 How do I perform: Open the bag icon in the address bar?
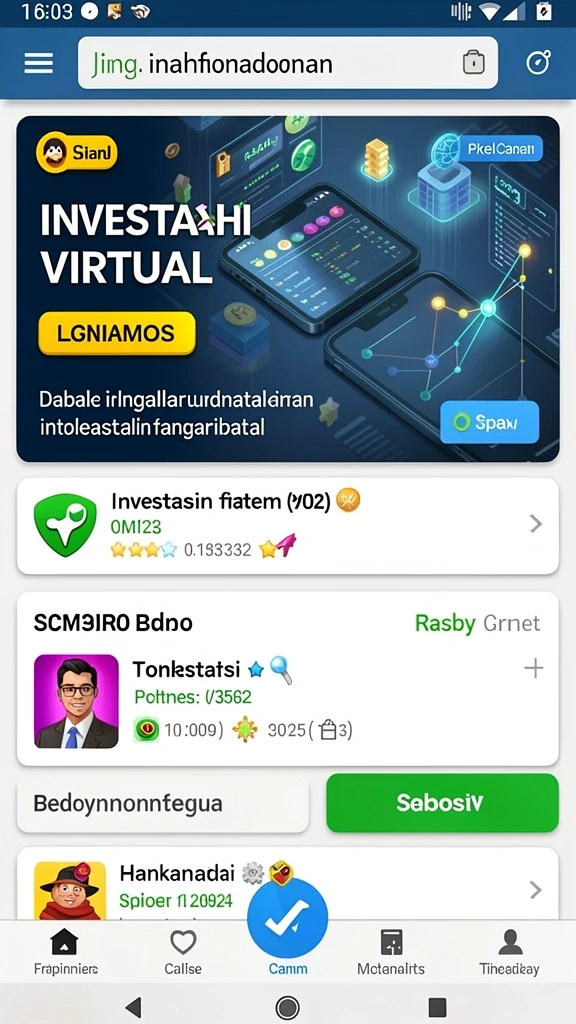click(x=473, y=63)
